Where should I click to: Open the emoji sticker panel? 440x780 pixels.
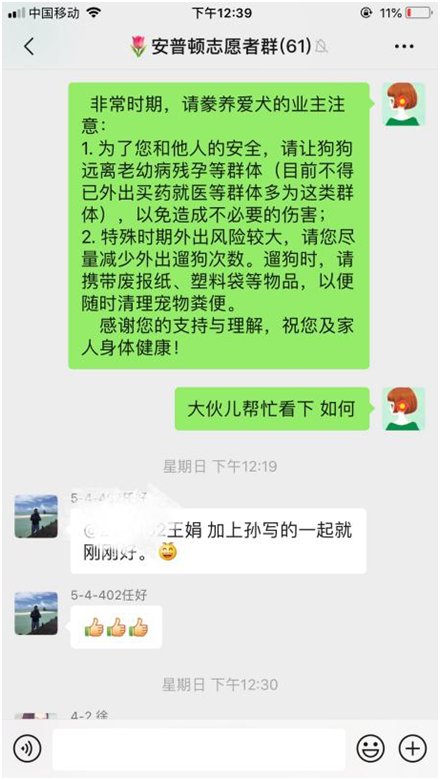point(370,749)
